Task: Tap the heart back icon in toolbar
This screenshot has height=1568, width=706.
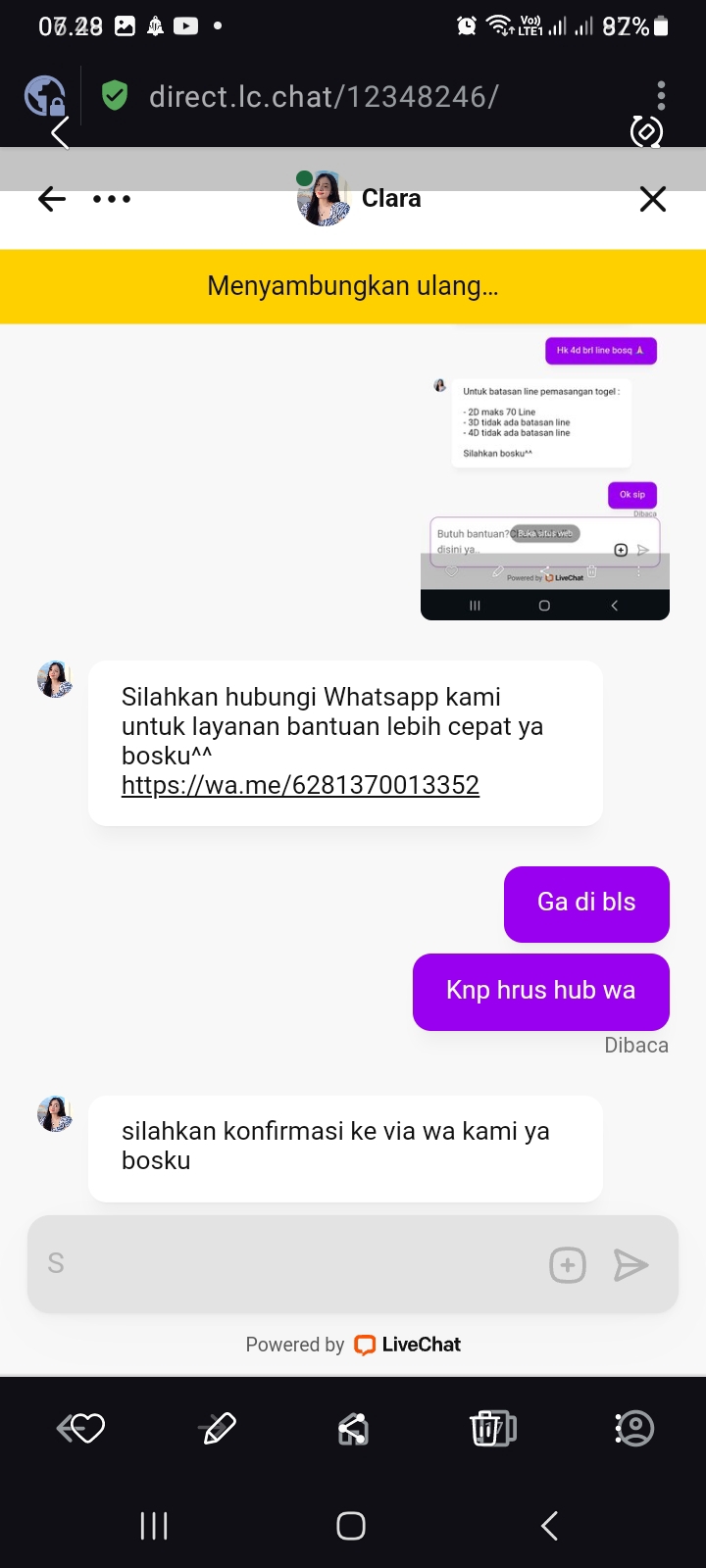Action: coord(80,1429)
